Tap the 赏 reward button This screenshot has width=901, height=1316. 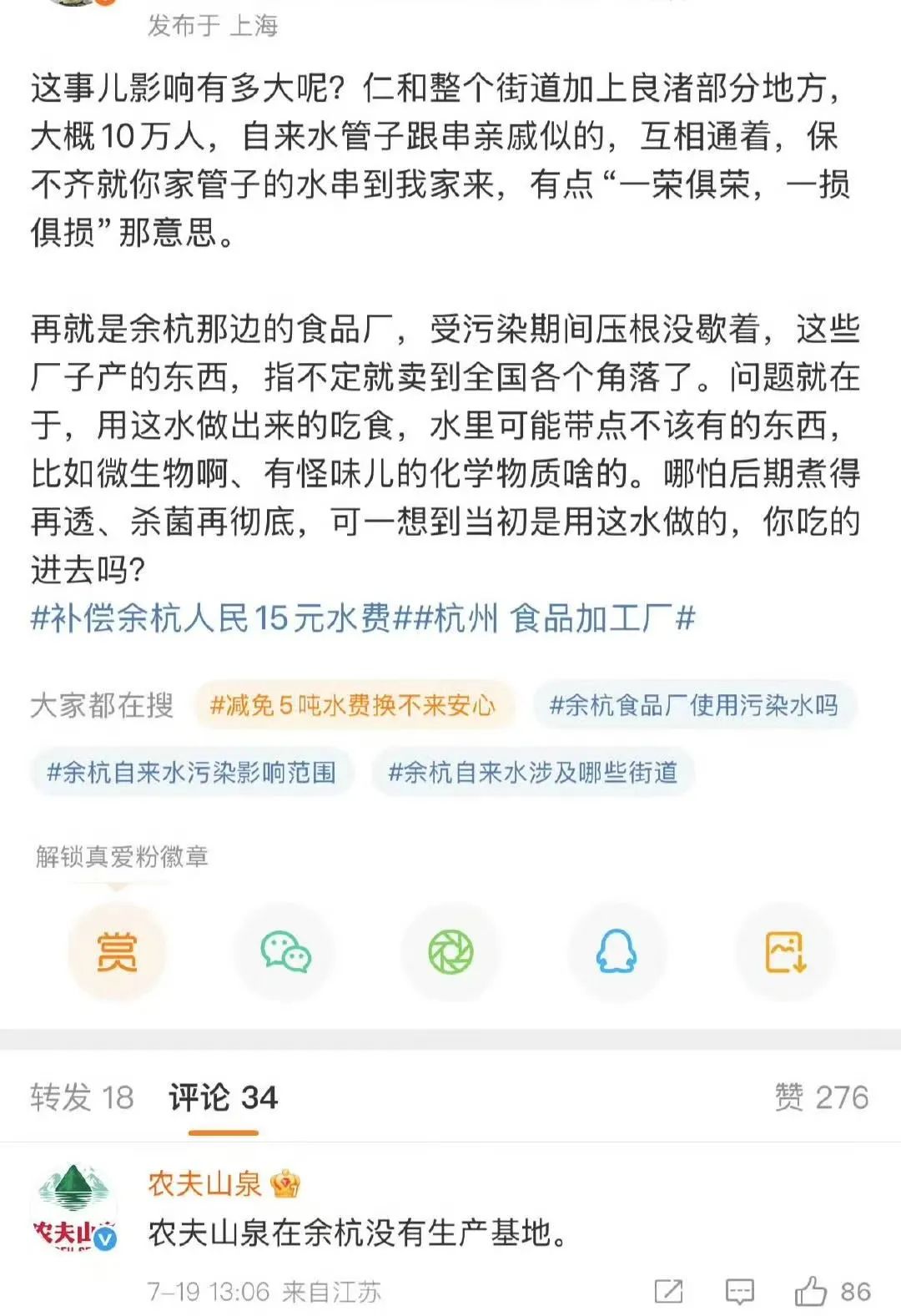click(x=117, y=951)
